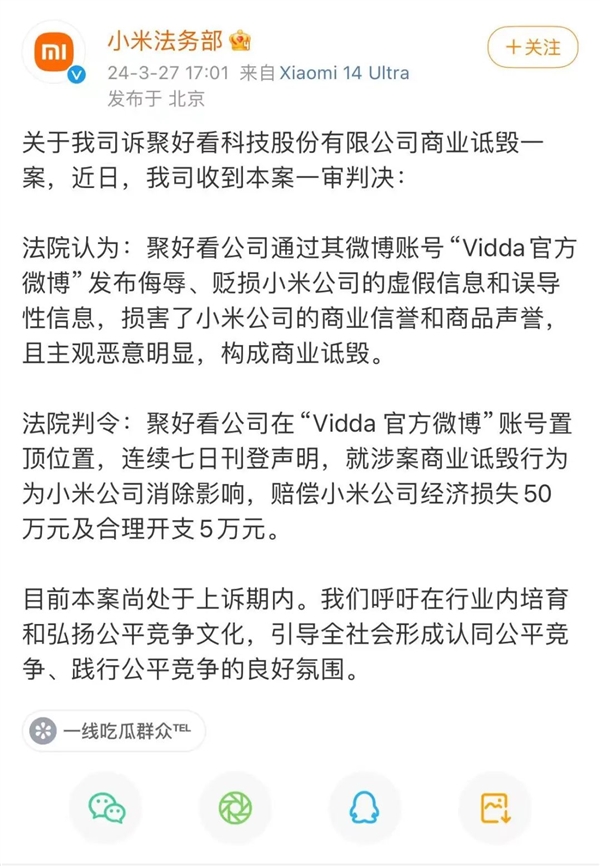The image size is (600, 866).
Task: Open the 一线吃瓜群众 tag chip
Action: [114, 732]
